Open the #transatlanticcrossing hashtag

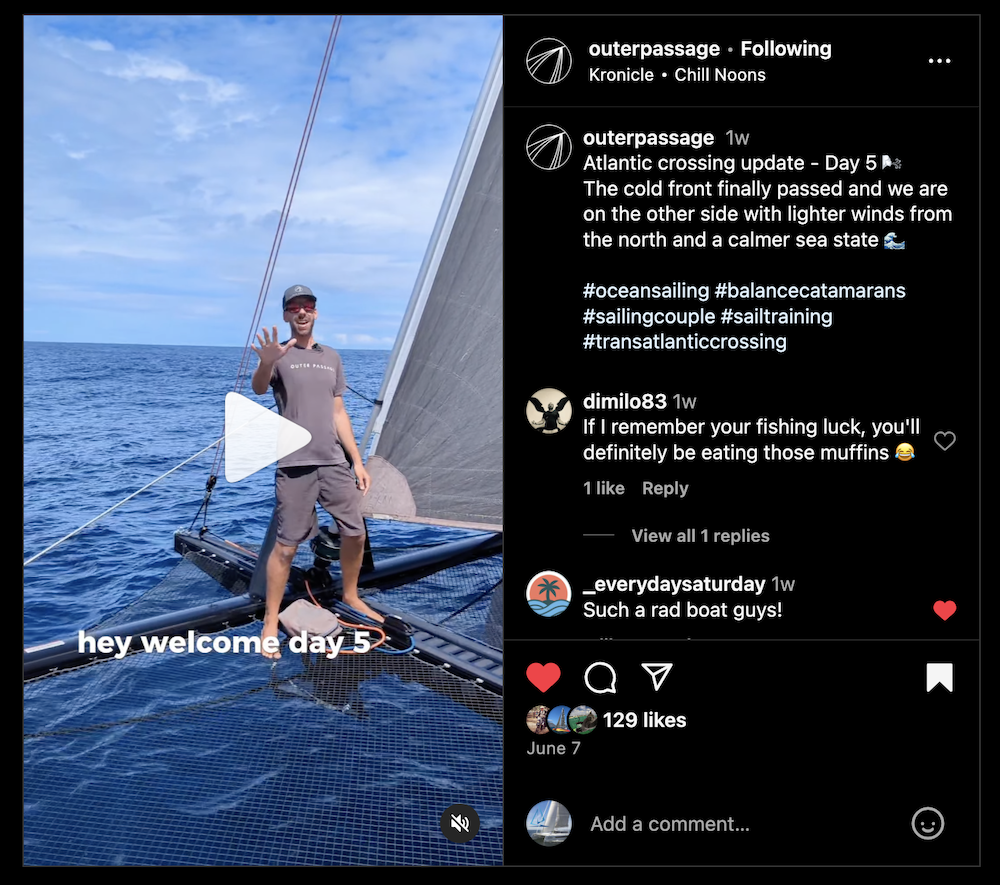[x=685, y=341]
